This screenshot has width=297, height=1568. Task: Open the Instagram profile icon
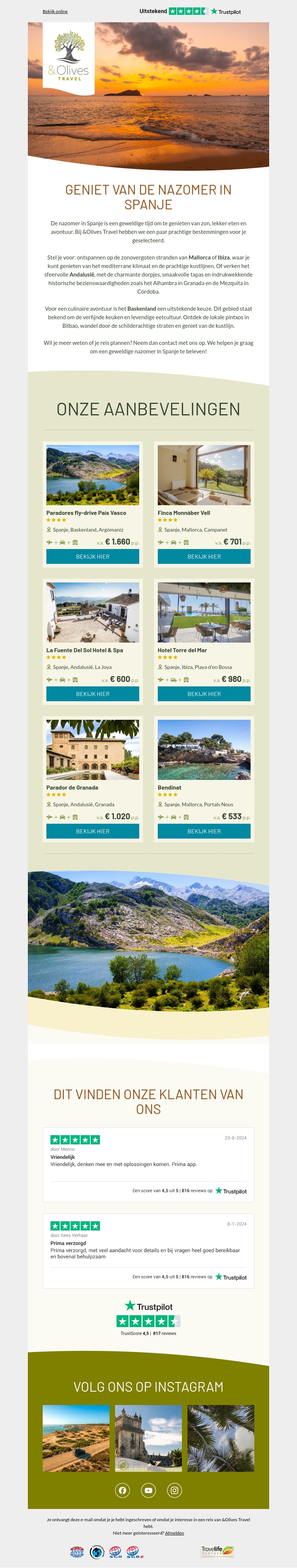click(x=174, y=1490)
